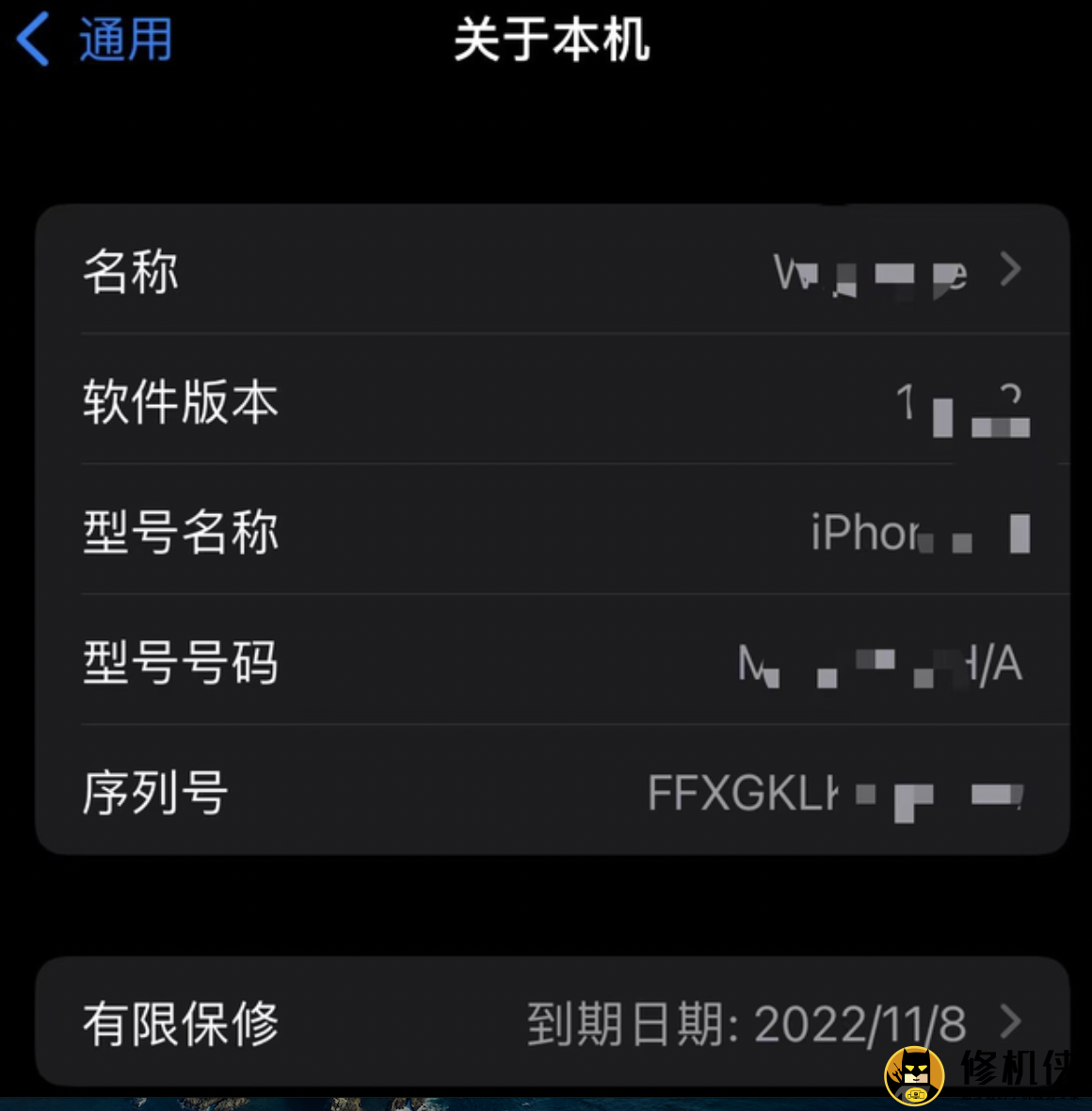Open the 名称 row to edit the name
The width and height of the screenshot is (1092, 1111).
point(552,271)
